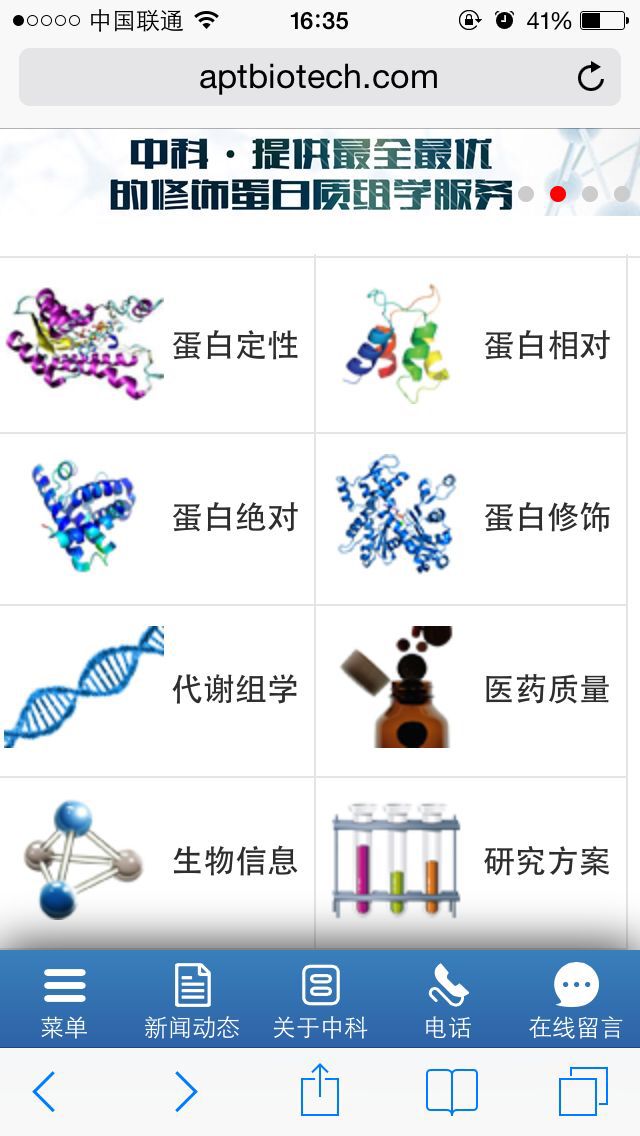Share this page from Safari

[320, 1090]
